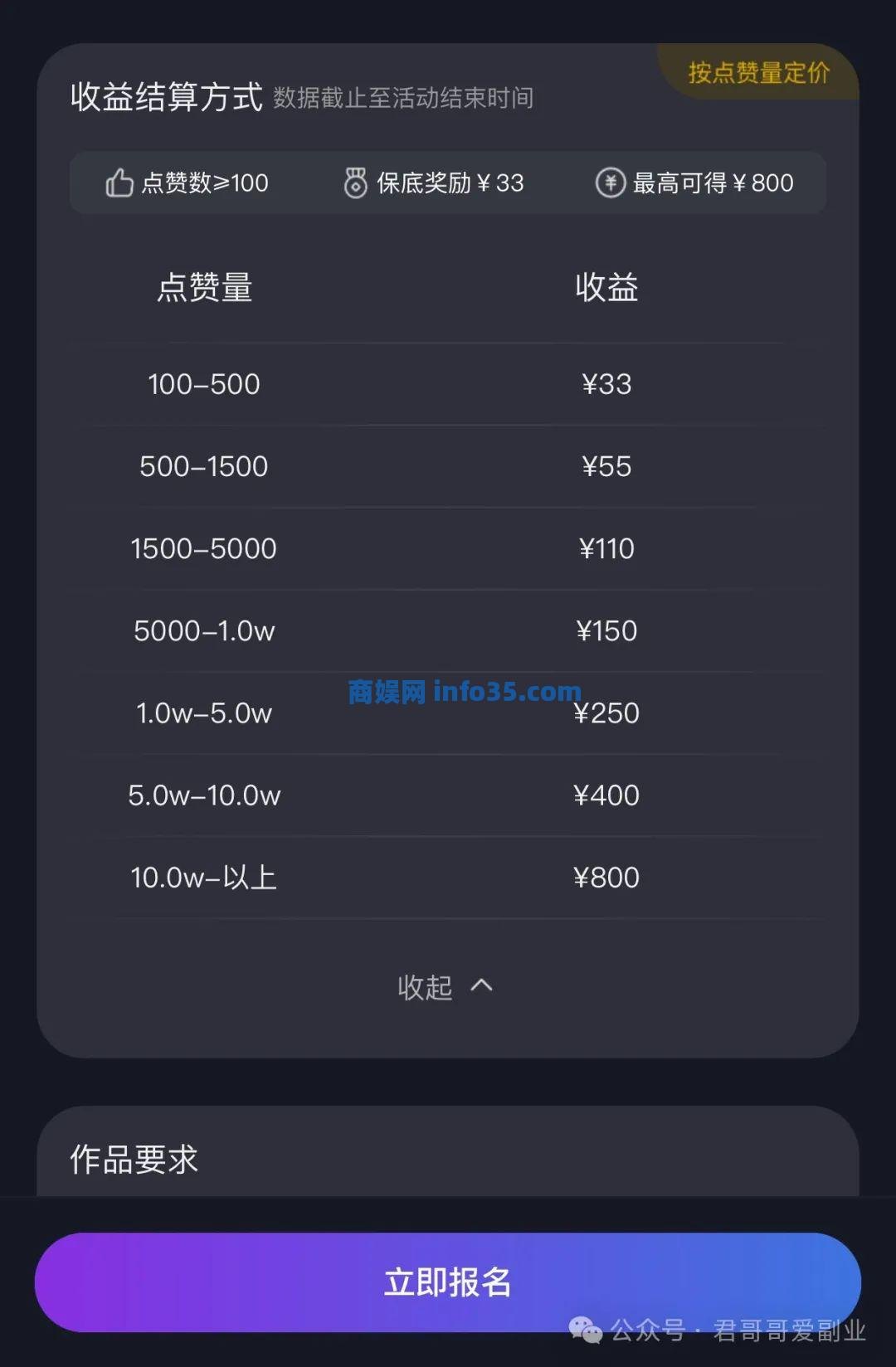The height and width of the screenshot is (1367, 896).
Task: Tap the 立即报名 sign-up button
Action: click(447, 1282)
